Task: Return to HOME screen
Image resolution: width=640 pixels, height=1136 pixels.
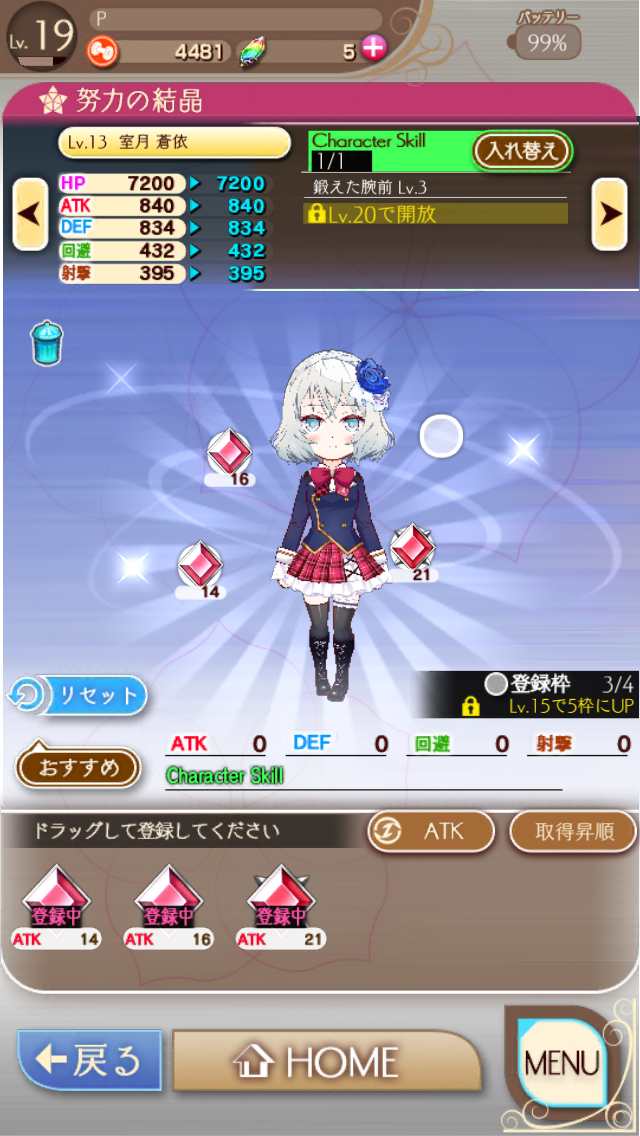Action: (326, 1061)
